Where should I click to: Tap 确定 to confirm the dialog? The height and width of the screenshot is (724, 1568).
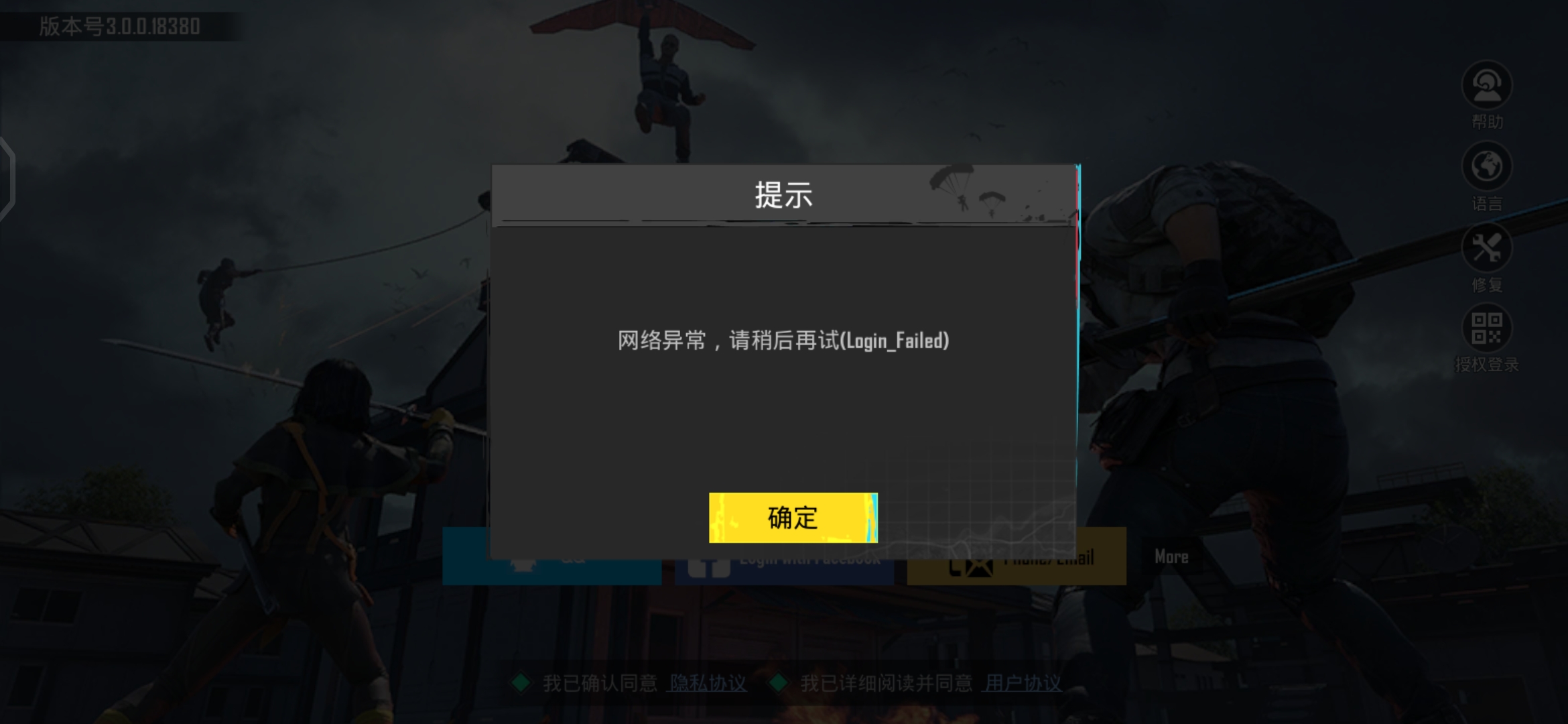tap(793, 518)
